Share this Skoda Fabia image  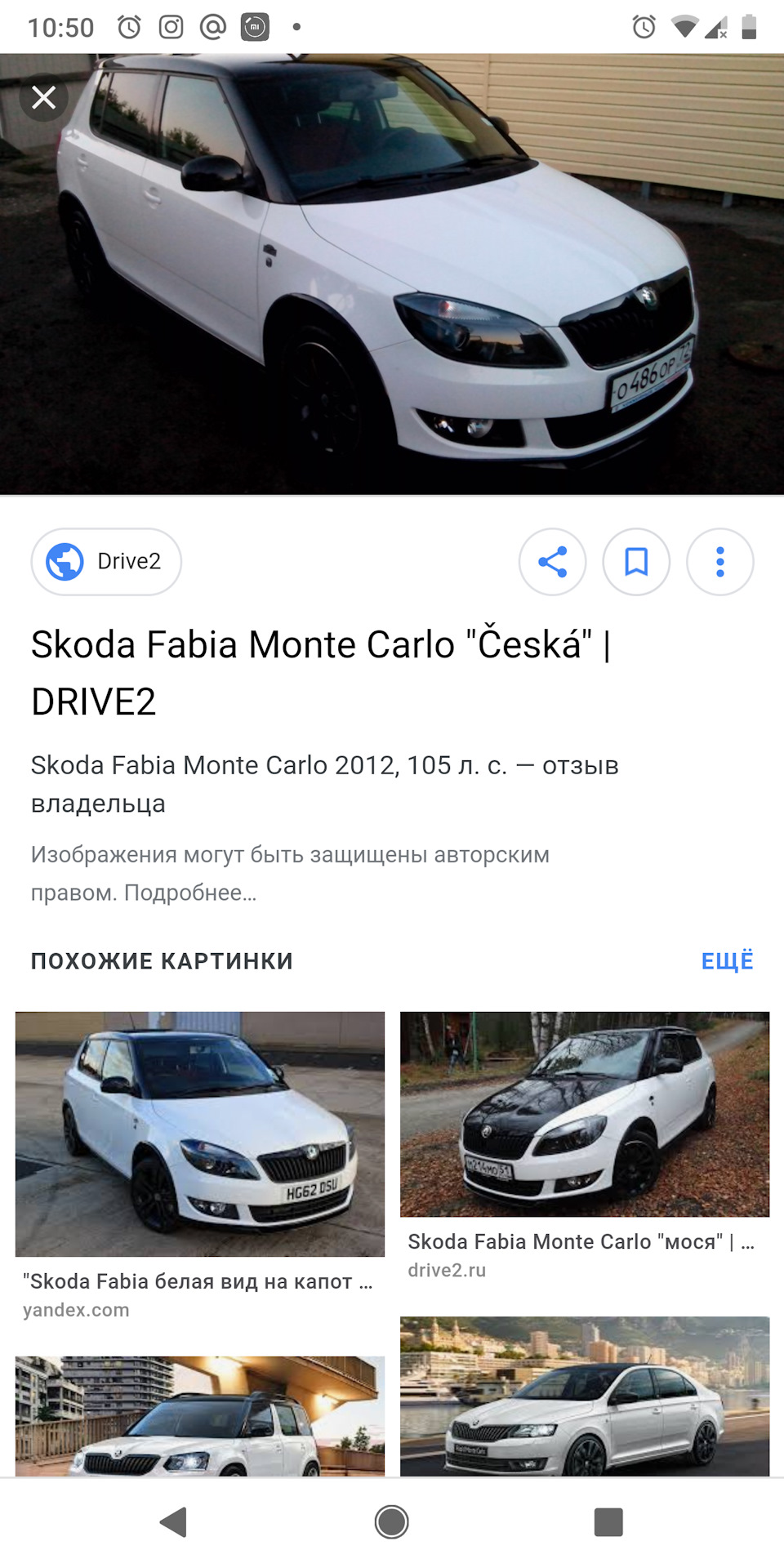[553, 562]
